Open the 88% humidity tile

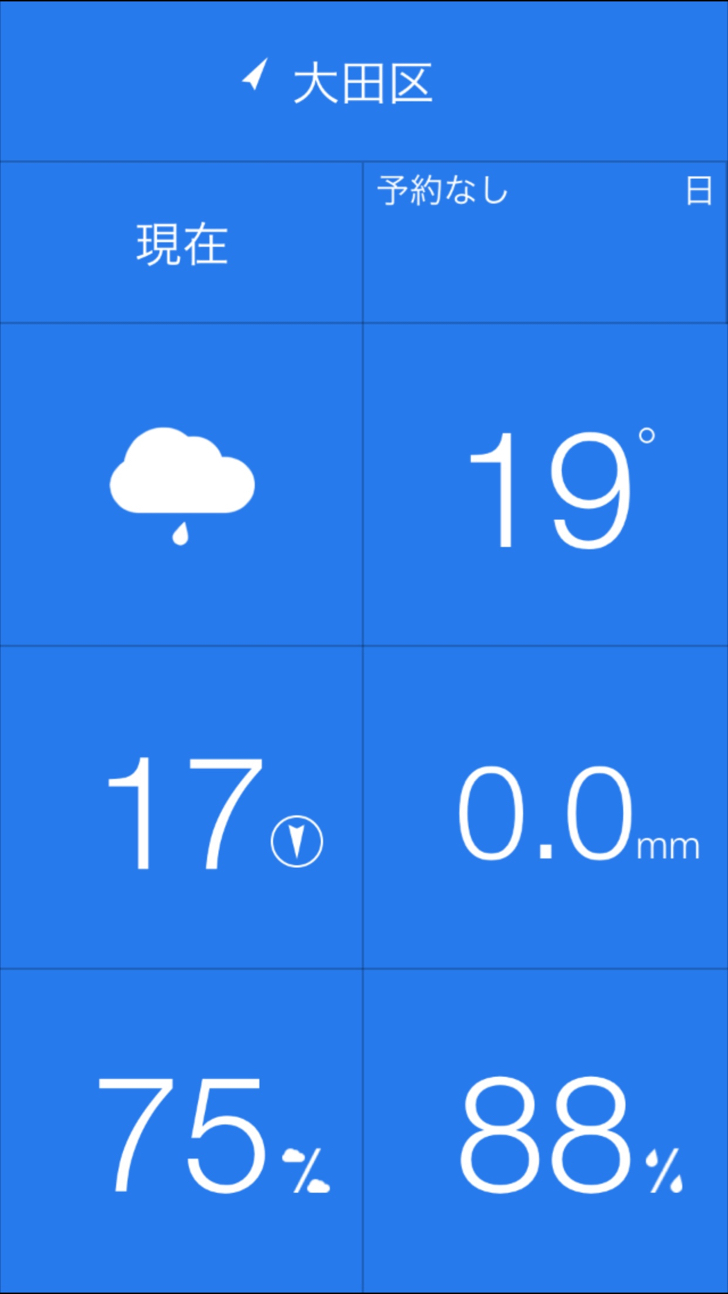tap(545, 1130)
